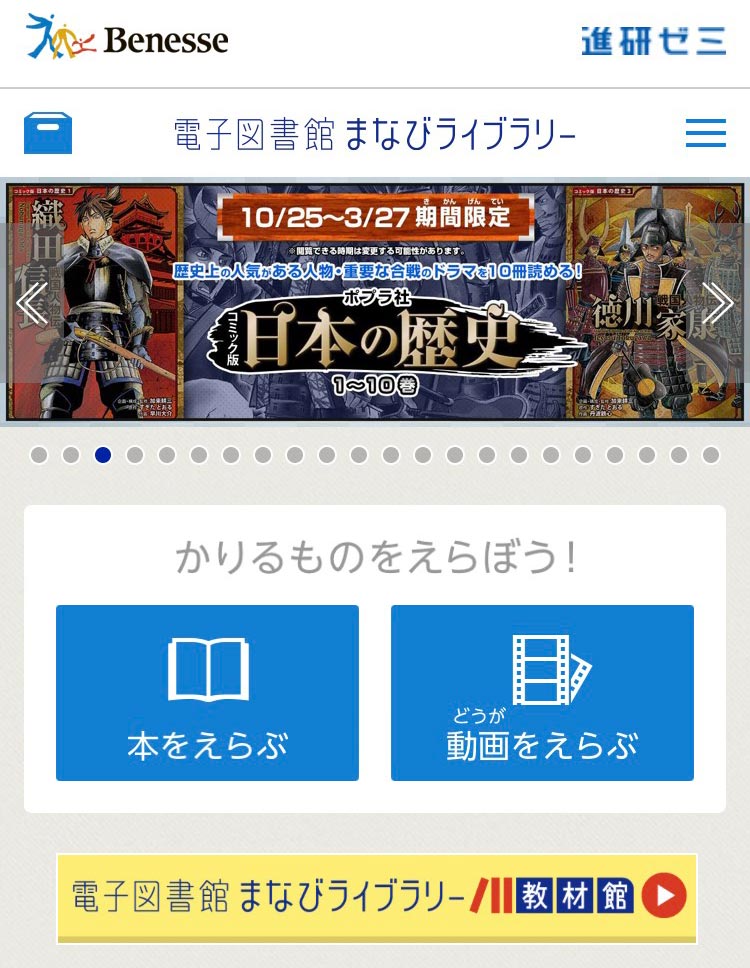Jump to the first carousel dot
Viewport: 750px width, 968px height.
(x=39, y=455)
